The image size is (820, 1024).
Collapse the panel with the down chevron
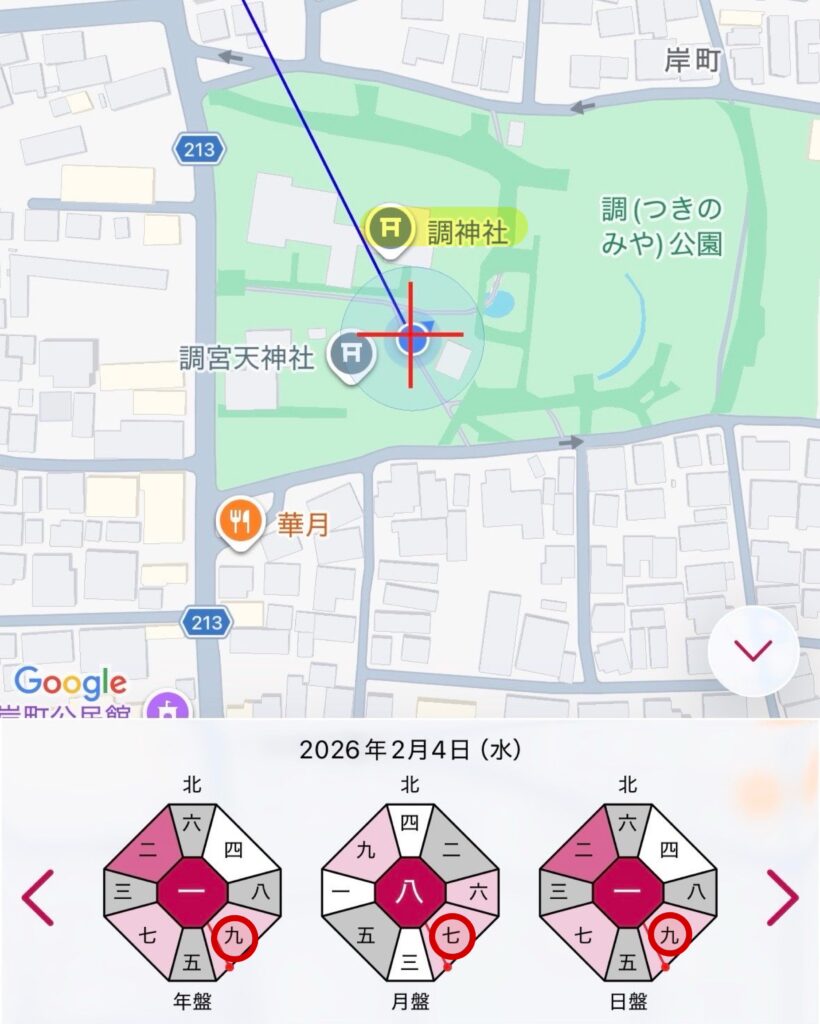click(752, 651)
